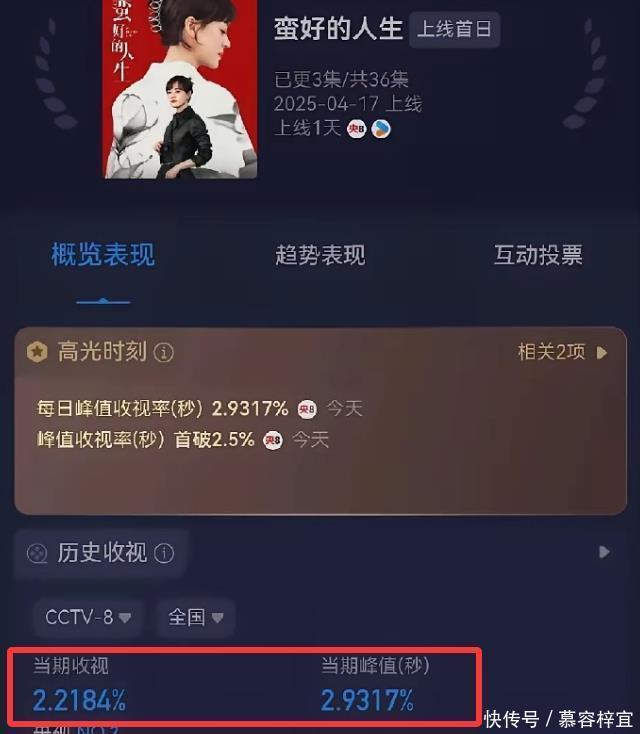Image resolution: width=640 pixels, height=734 pixels.
Task: Select the 概览表现 tab
Action: [103, 255]
